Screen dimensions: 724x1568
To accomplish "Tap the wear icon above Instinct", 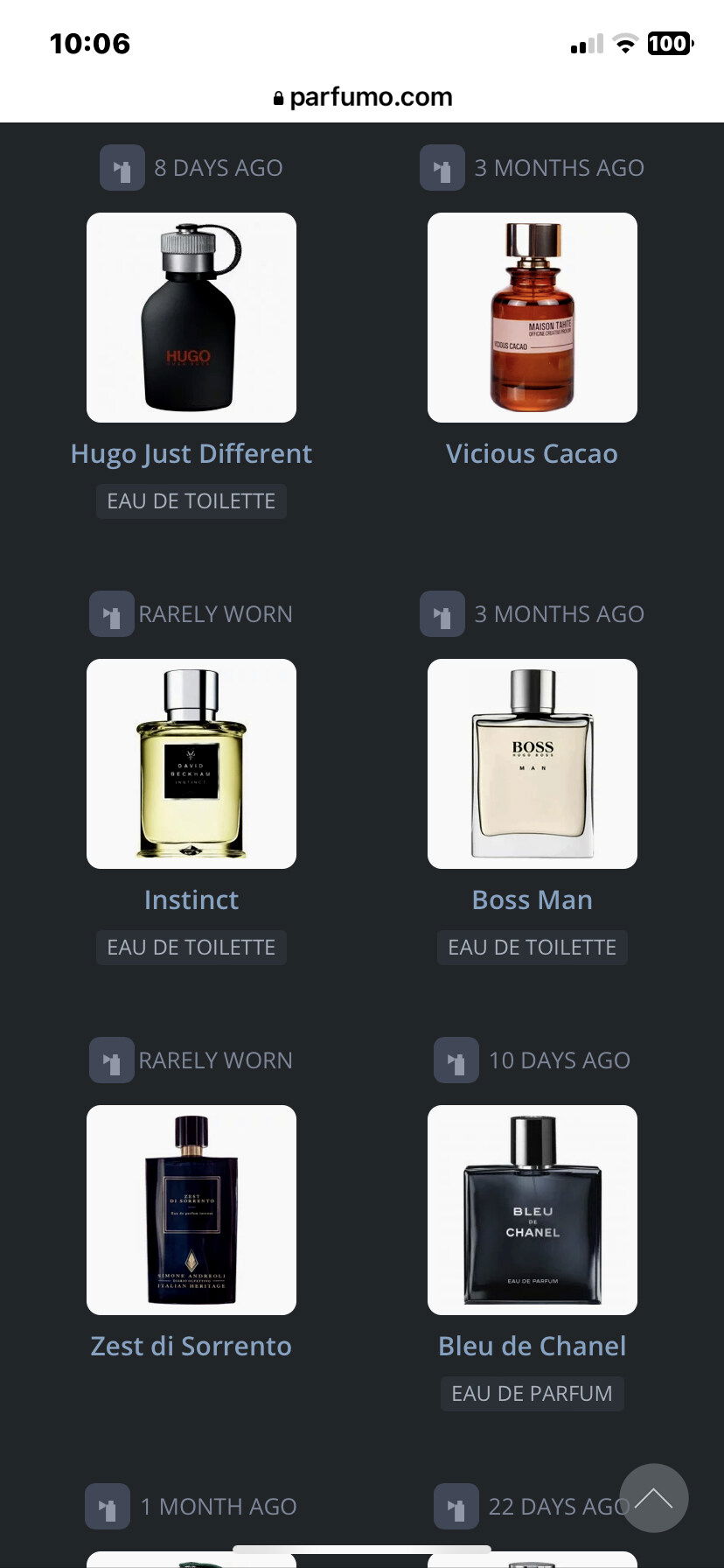I will [x=112, y=614].
